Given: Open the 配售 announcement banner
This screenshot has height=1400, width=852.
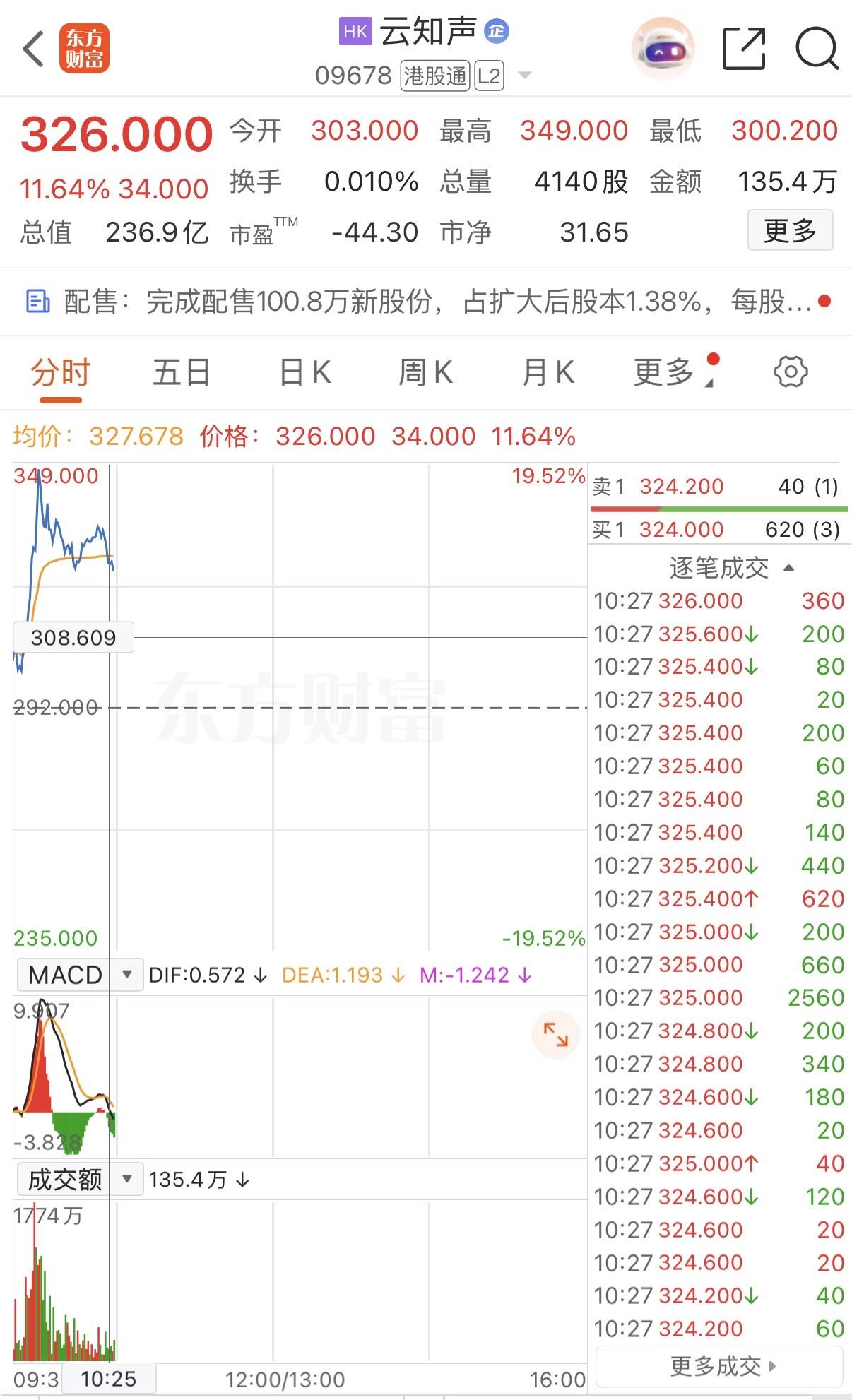Looking at the screenshot, I should point(424,302).
